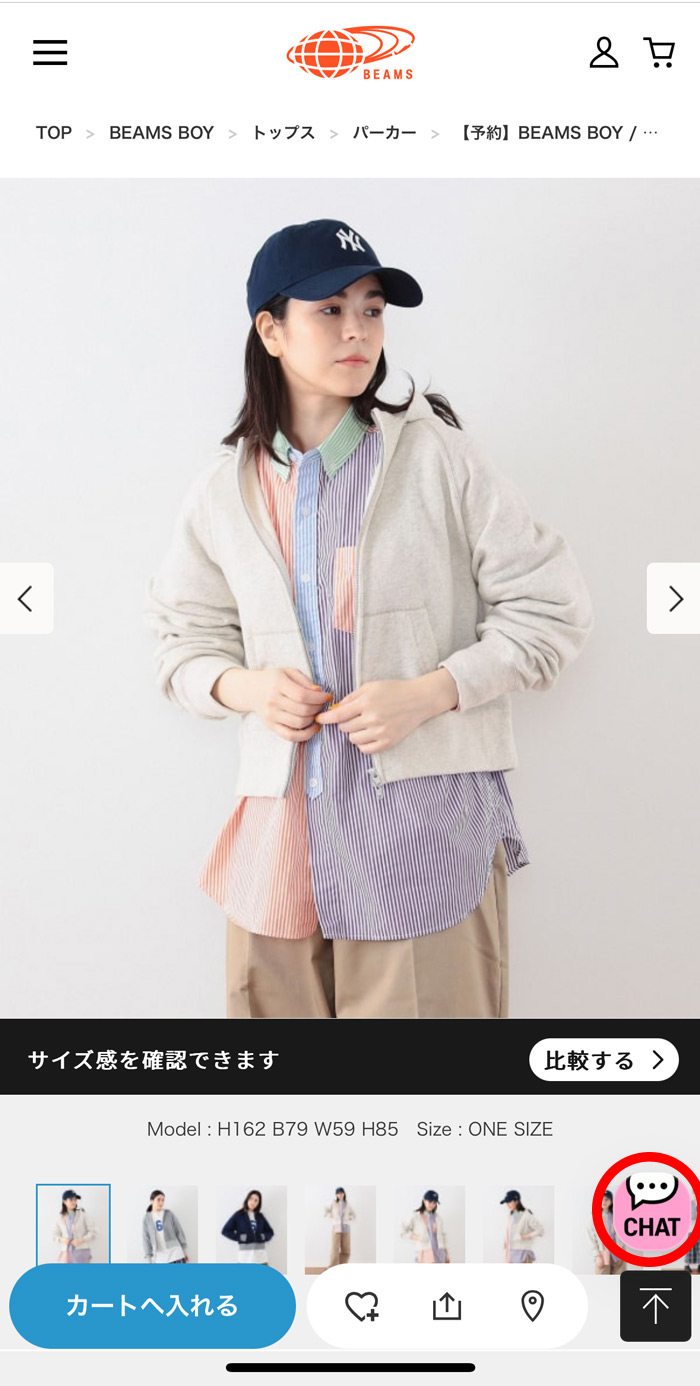The height and width of the screenshot is (1386, 700).
Task: Open the BEAMS BOY breadcrumb
Action: pos(161,133)
